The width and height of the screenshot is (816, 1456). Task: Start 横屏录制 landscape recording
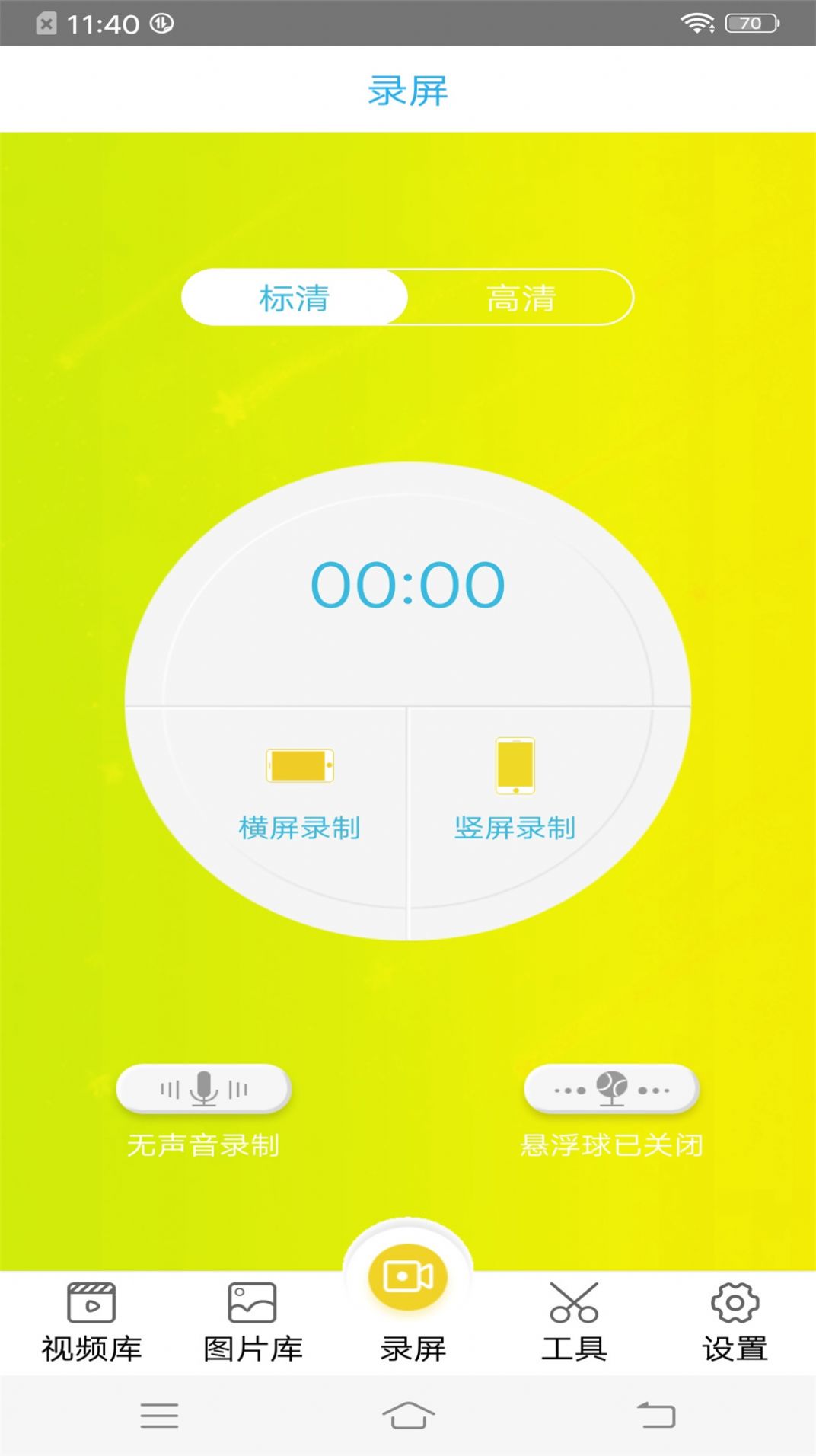[299, 792]
